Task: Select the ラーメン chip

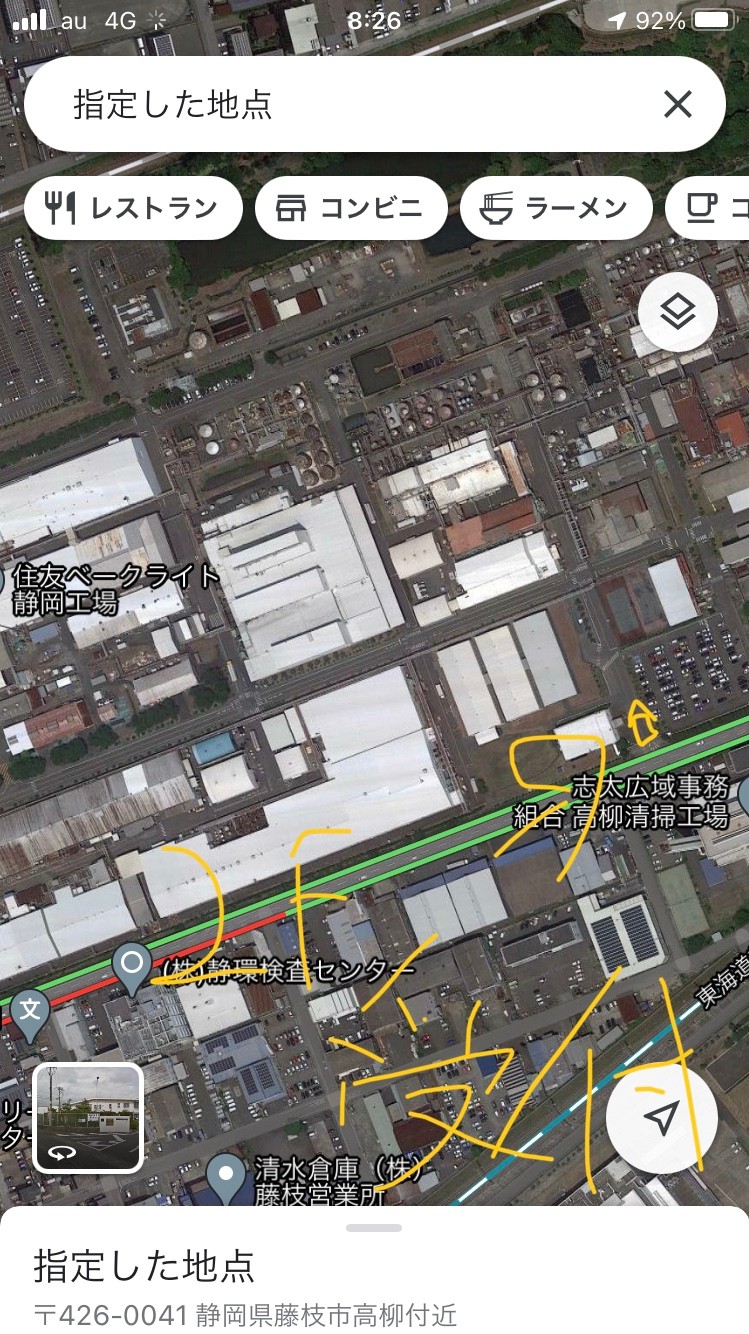Action: coord(556,208)
